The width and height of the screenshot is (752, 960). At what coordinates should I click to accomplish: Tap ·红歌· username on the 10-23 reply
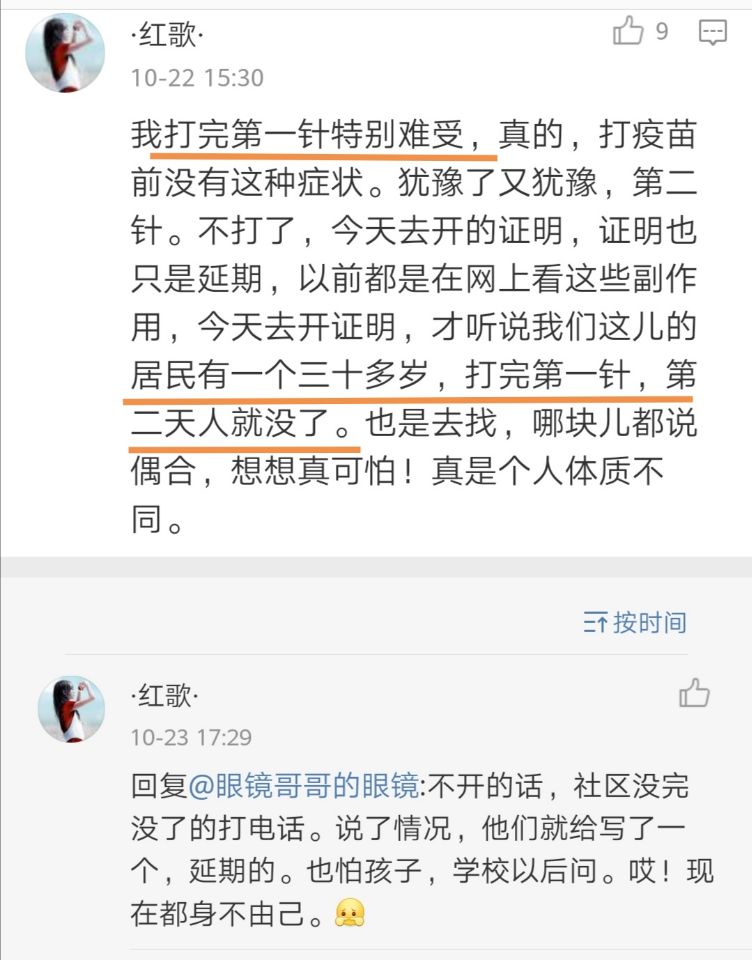click(167, 695)
